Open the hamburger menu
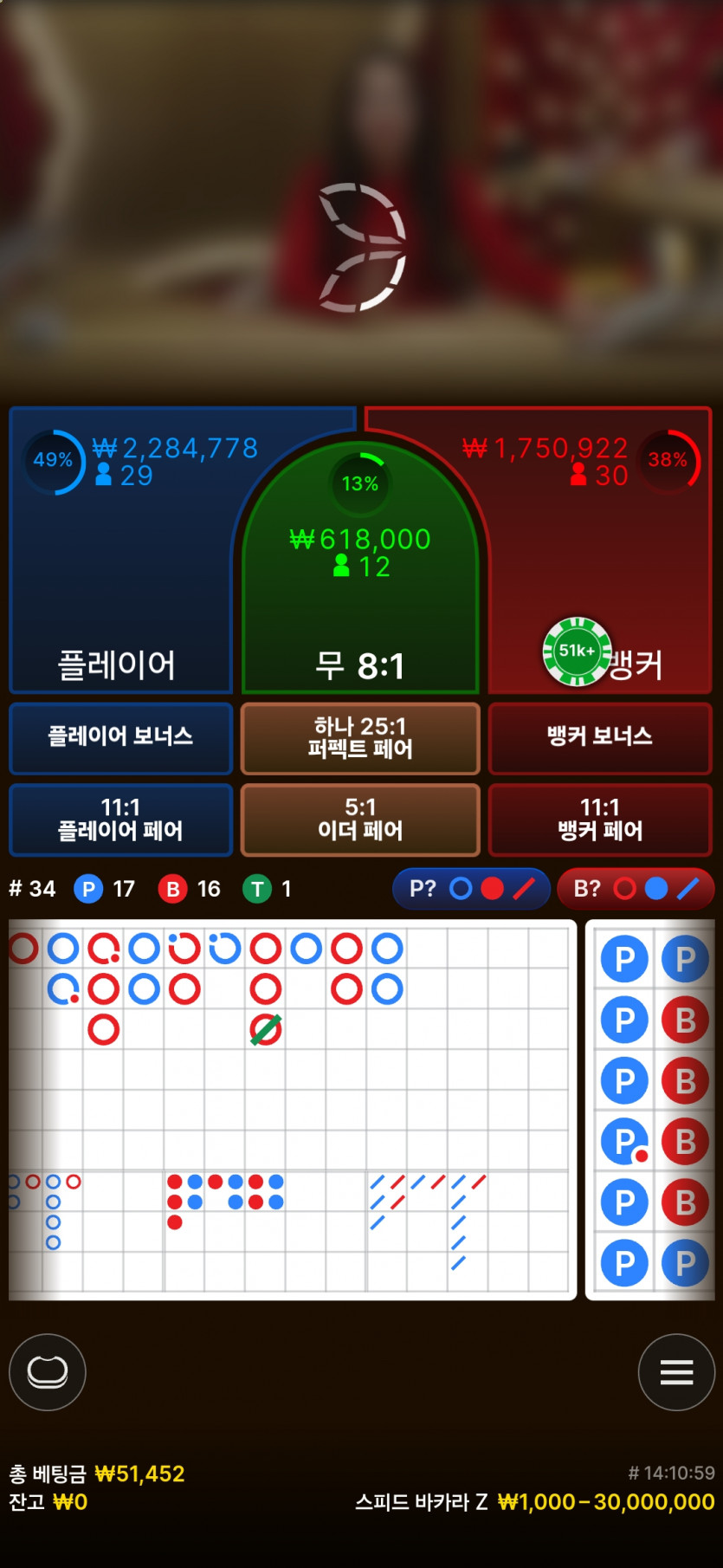 pyautogui.click(x=676, y=1371)
